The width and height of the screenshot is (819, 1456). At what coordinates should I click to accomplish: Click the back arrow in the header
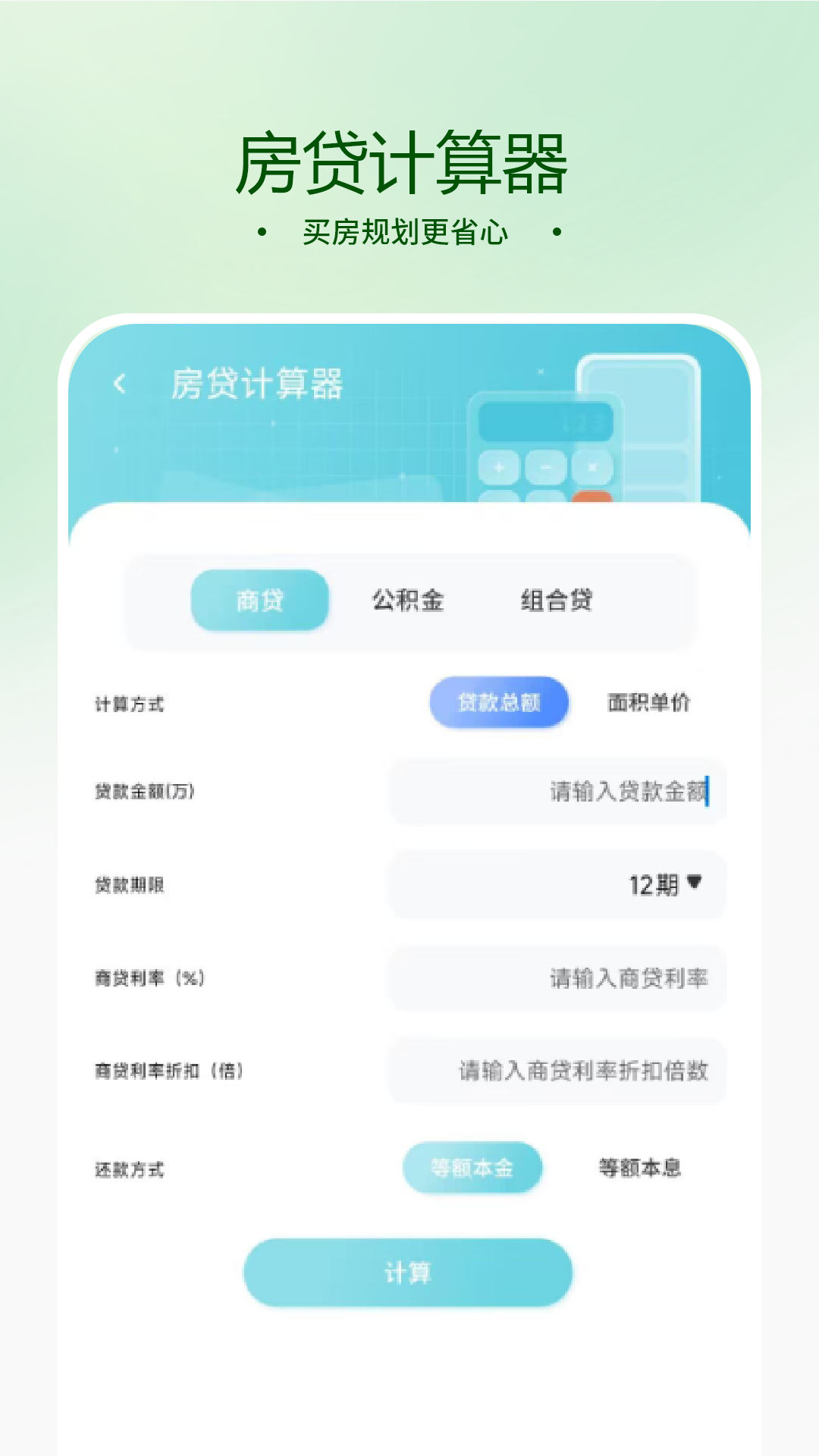[120, 383]
